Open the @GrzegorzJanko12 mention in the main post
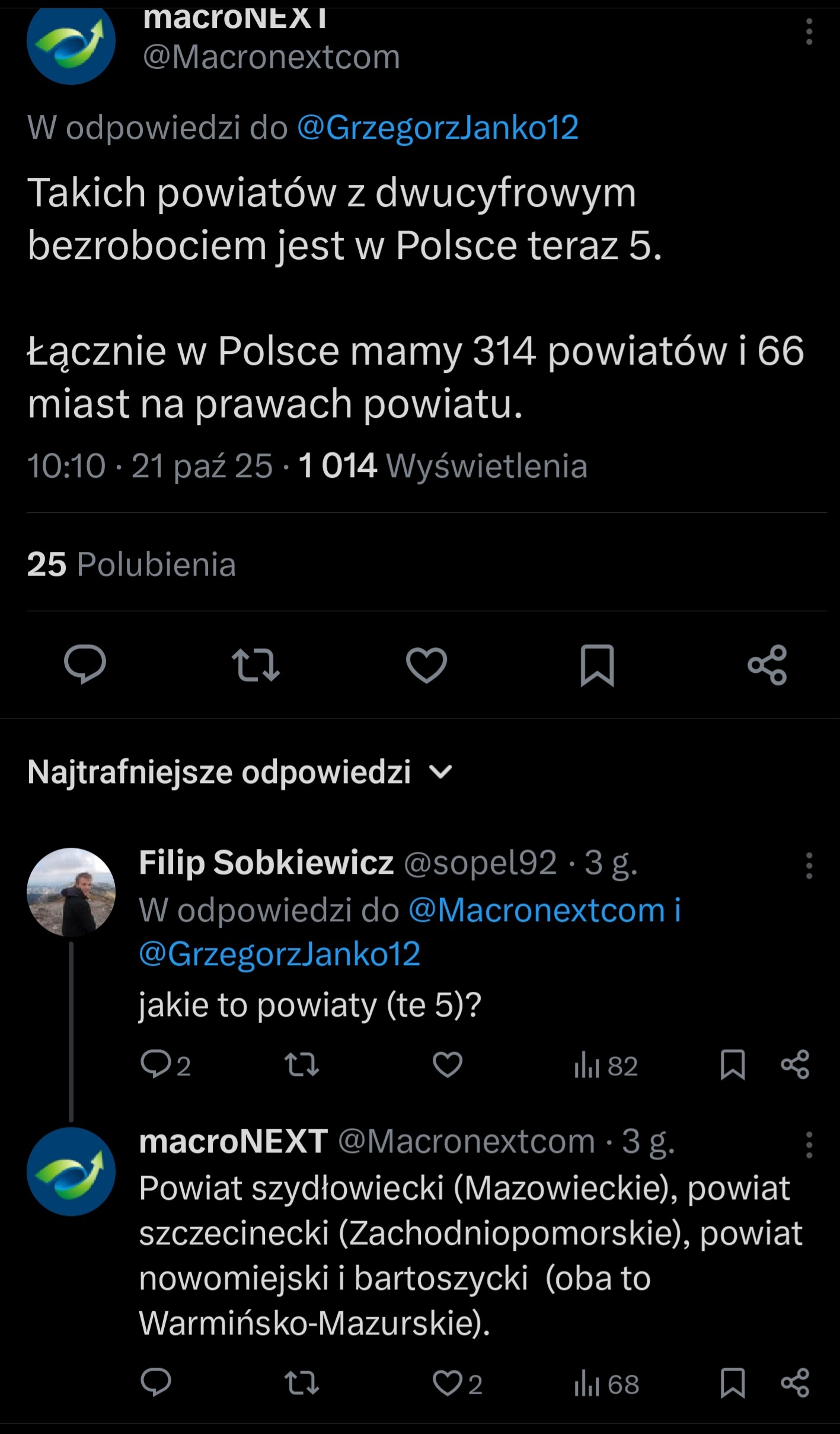 tap(437, 127)
